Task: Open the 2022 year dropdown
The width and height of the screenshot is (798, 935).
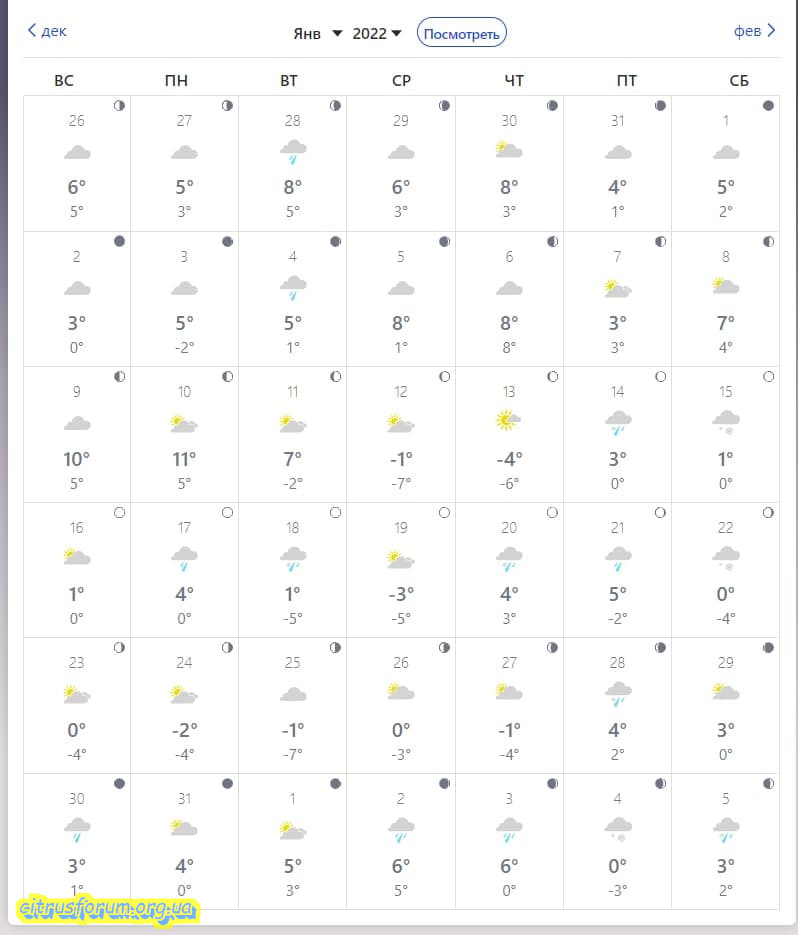Action: click(x=377, y=33)
